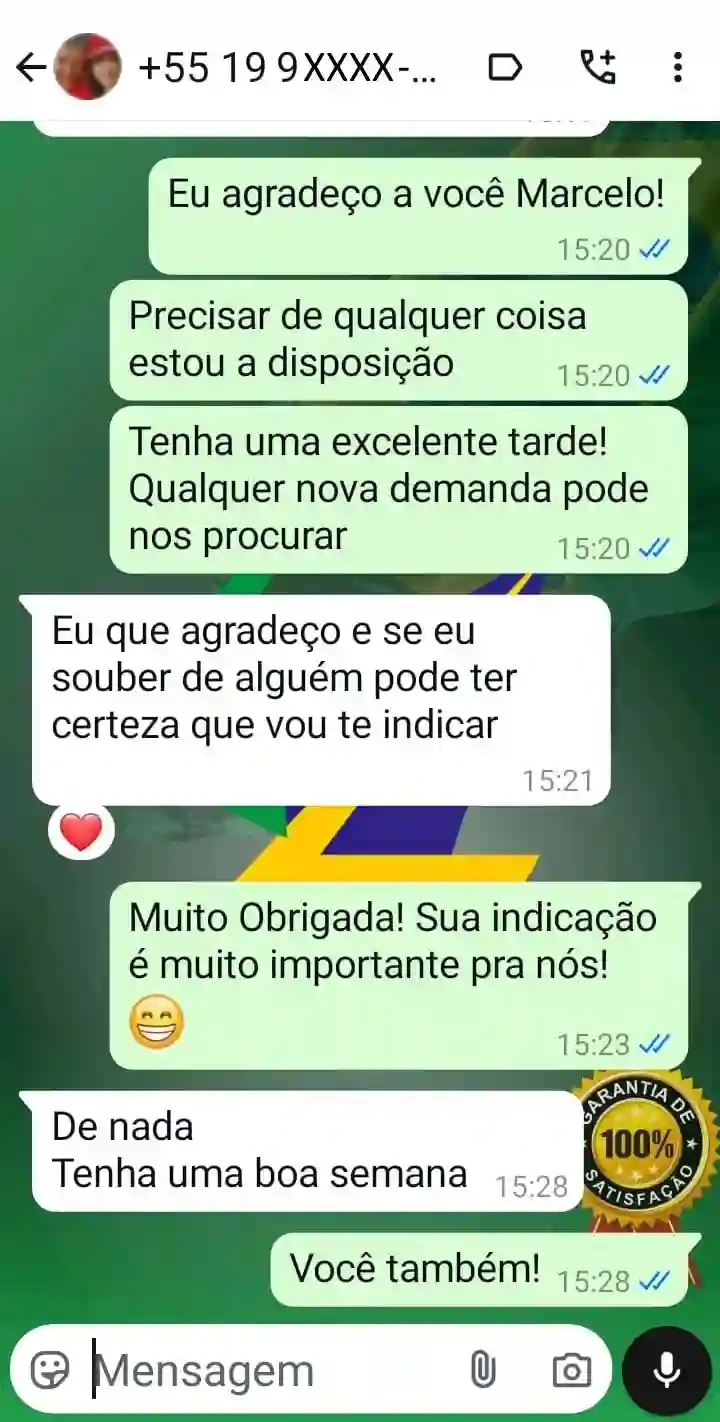Tap the microphone voice message button
Viewport: 720px width, 1422px height.
coord(666,1369)
